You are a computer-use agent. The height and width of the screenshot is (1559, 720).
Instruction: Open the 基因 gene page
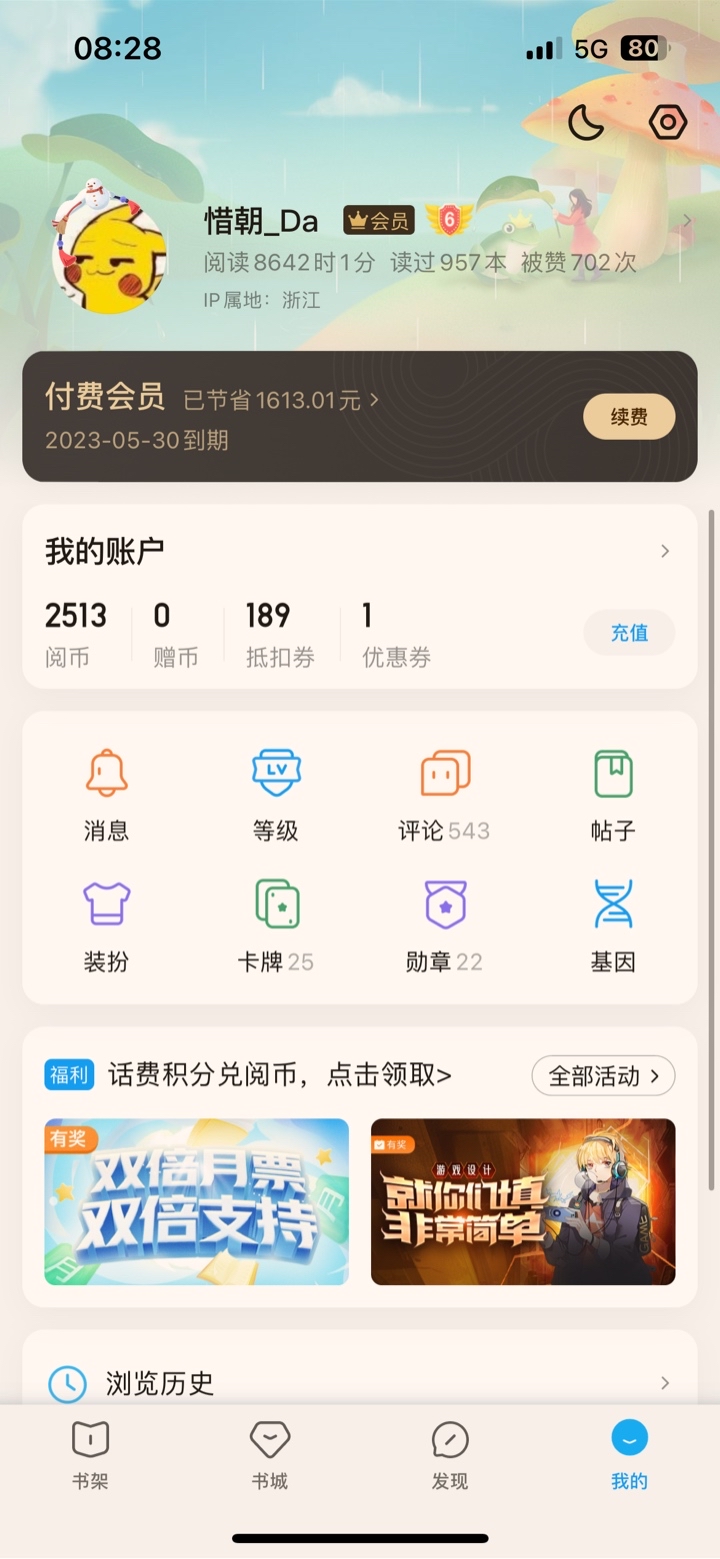point(613,926)
